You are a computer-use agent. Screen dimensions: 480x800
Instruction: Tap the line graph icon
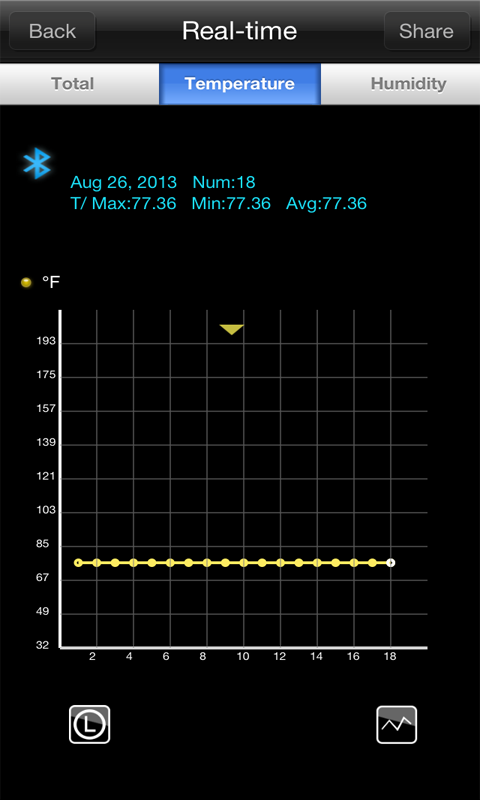[x=396, y=724]
